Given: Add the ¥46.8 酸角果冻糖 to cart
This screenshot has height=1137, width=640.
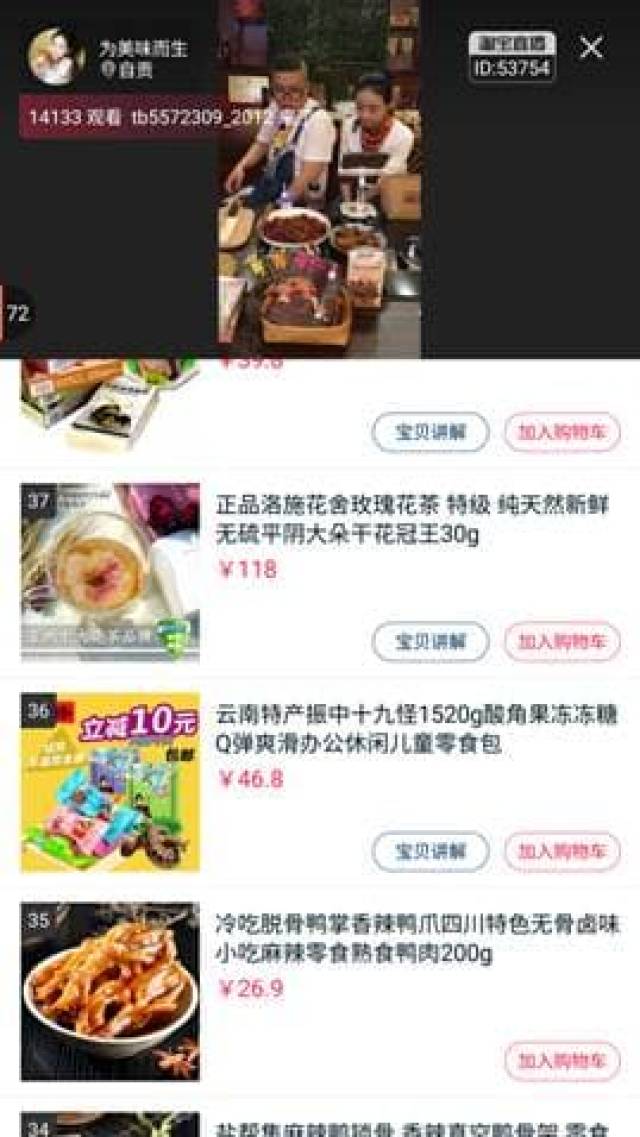Looking at the screenshot, I should [x=562, y=852].
